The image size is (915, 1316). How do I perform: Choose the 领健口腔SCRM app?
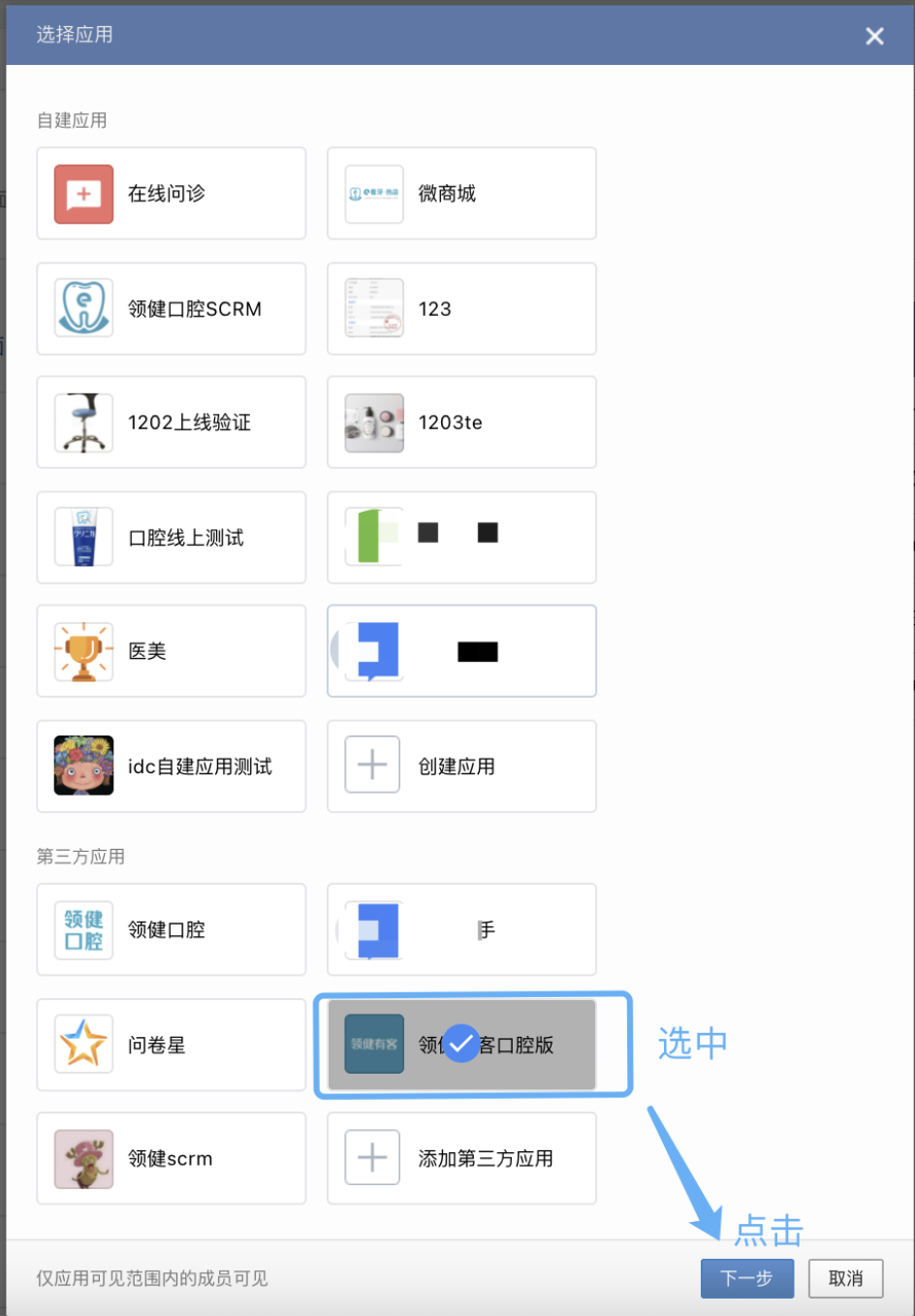[171, 309]
